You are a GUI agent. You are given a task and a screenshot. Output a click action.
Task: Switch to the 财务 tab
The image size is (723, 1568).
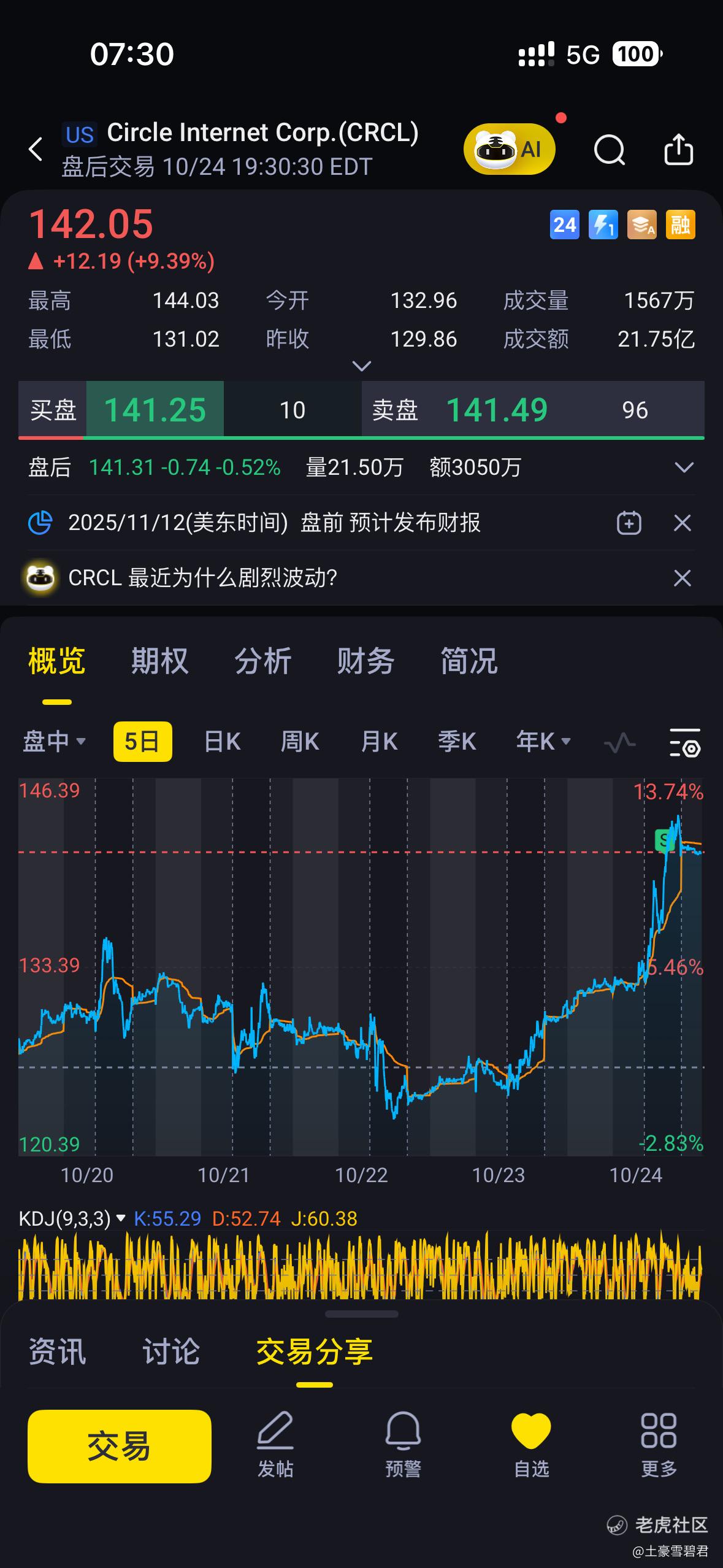tap(365, 661)
